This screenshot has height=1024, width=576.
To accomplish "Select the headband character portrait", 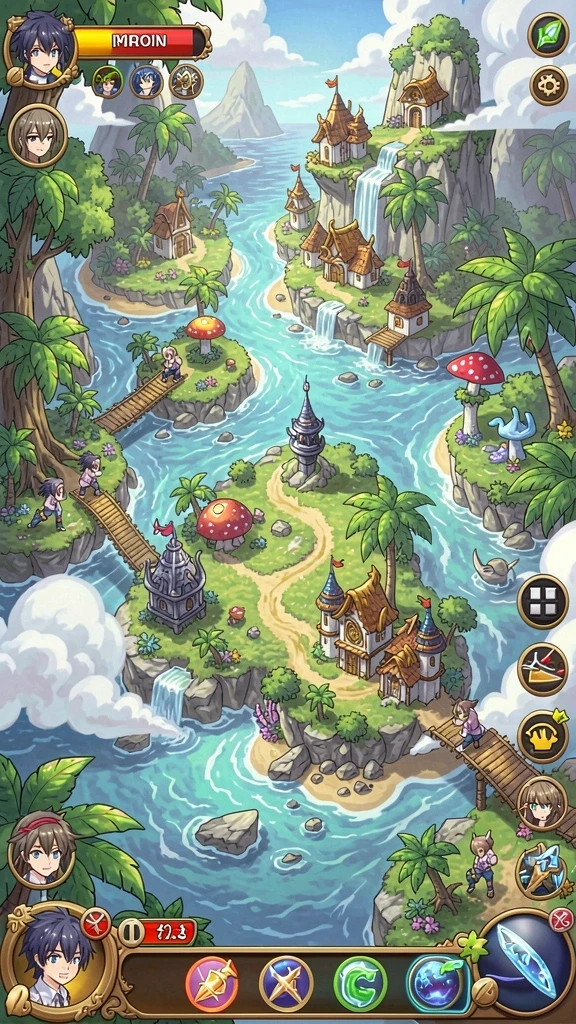I will pyautogui.click(x=41, y=849).
